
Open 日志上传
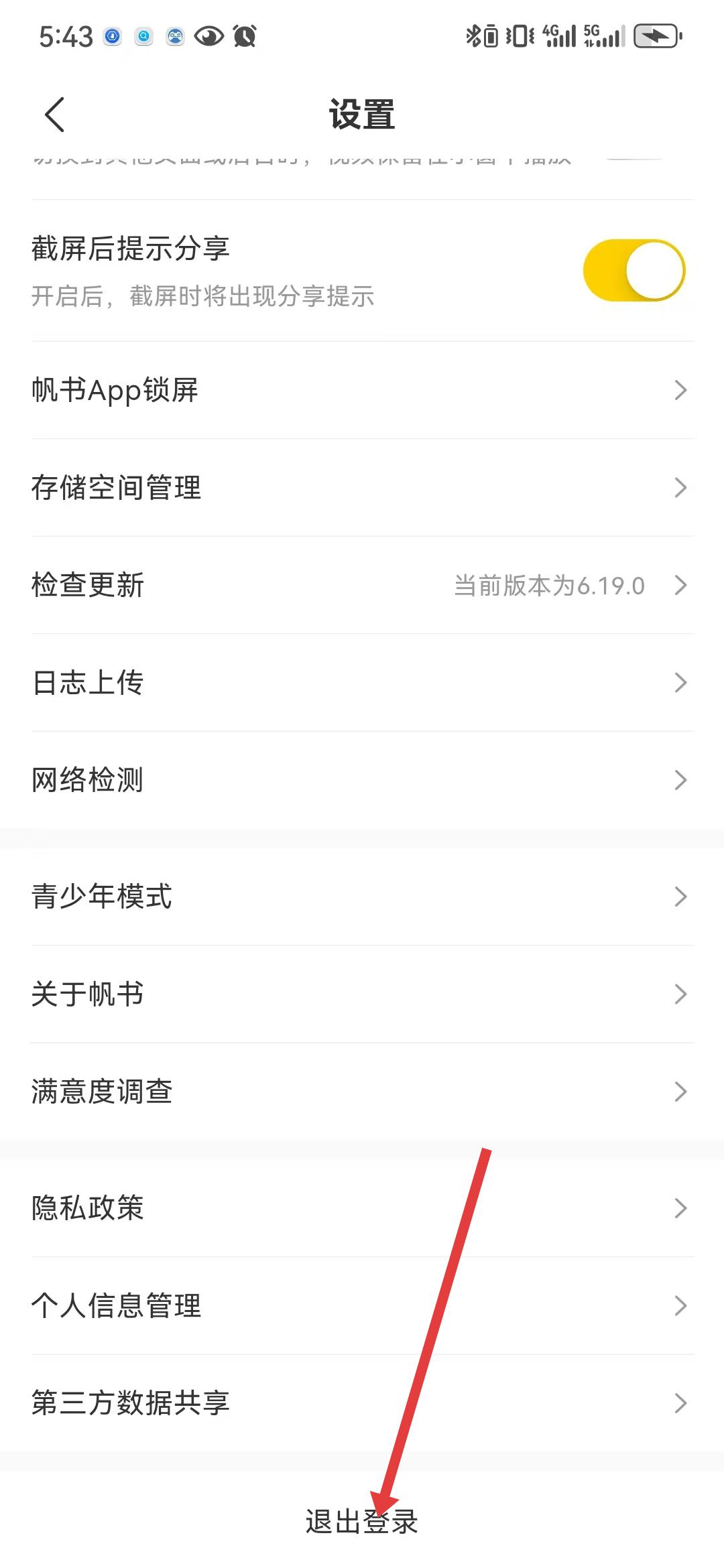[x=362, y=682]
